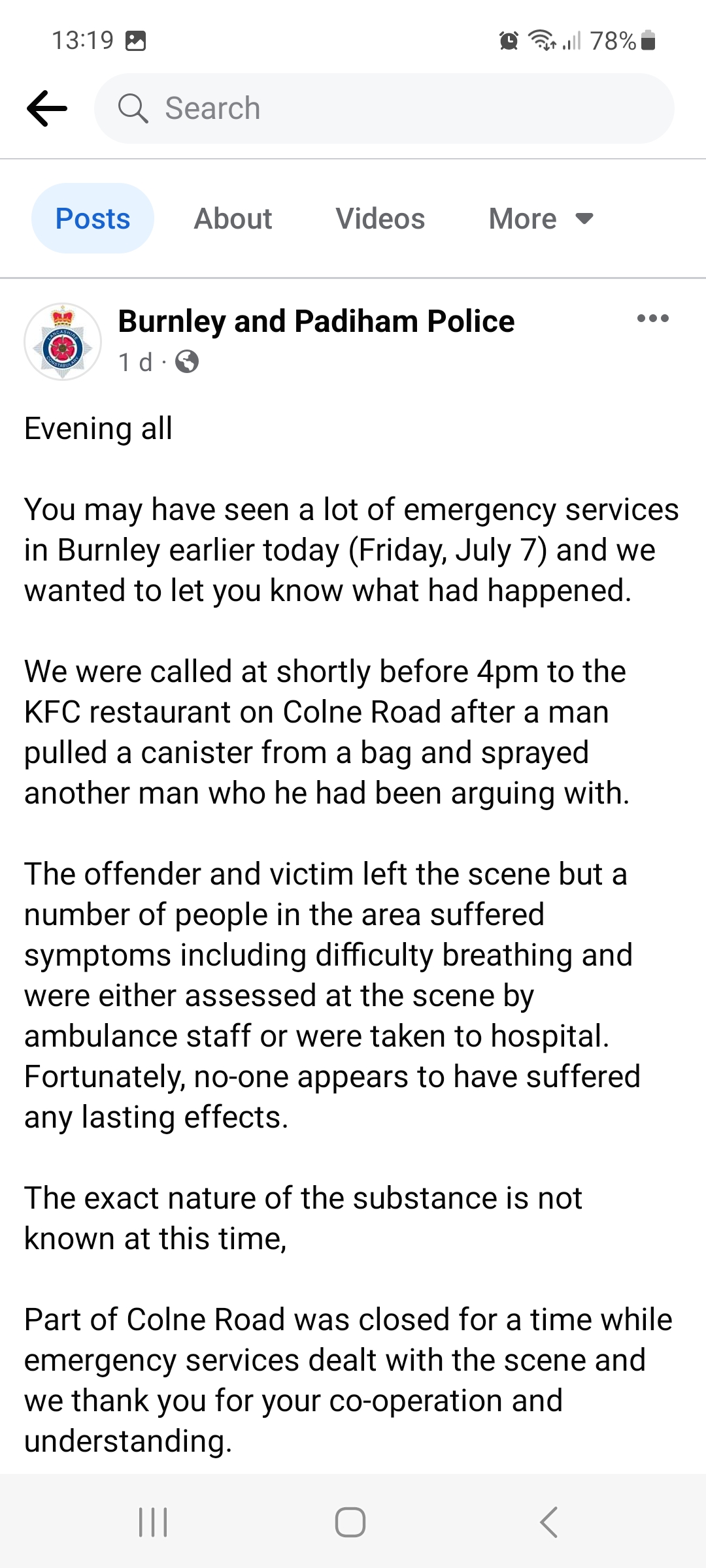The width and height of the screenshot is (706, 1568).
Task: Tap the system home button
Action: pos(350,1522)
